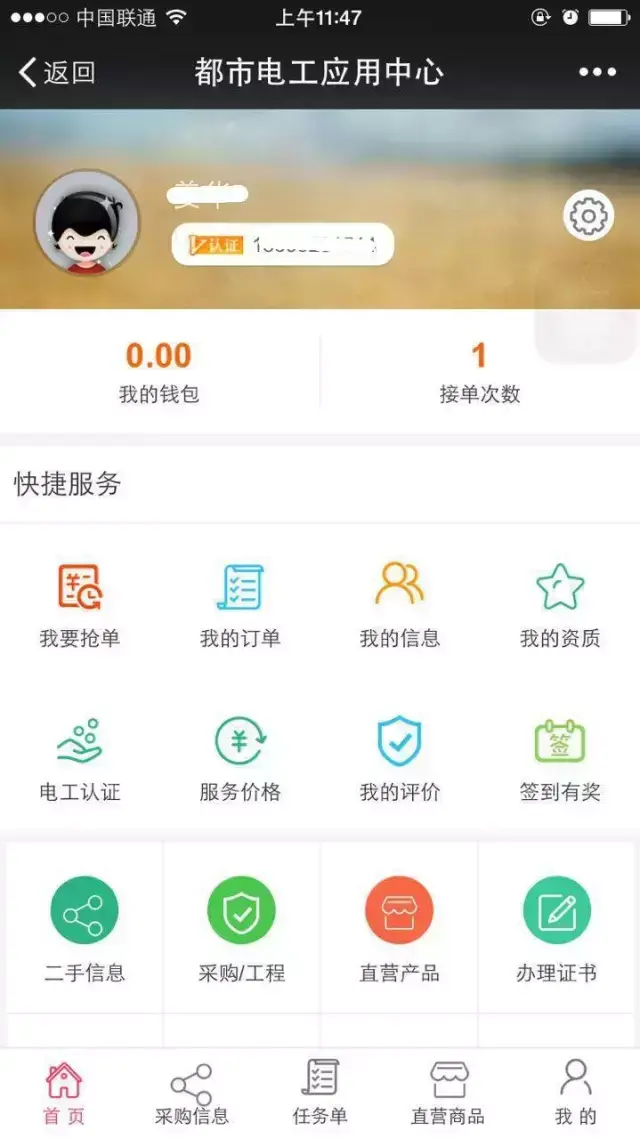This screenshot has width=640, height=1139.
Task: Open 我要抢单 quick service
Action: click(80, 604)
